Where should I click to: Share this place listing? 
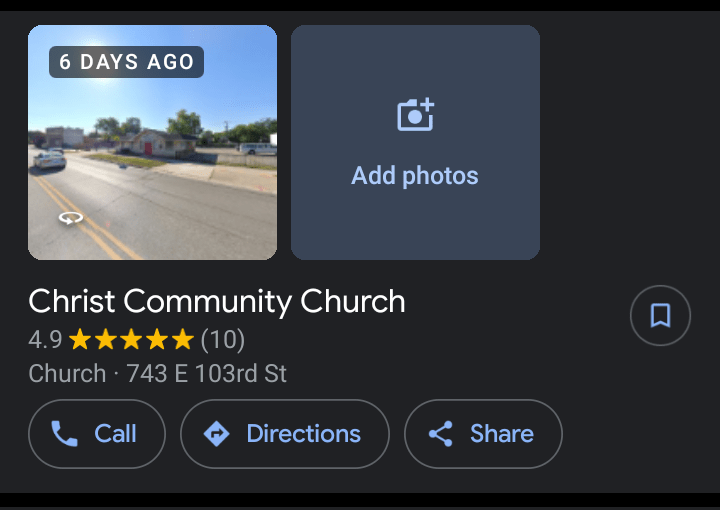(x=483, y=434)
